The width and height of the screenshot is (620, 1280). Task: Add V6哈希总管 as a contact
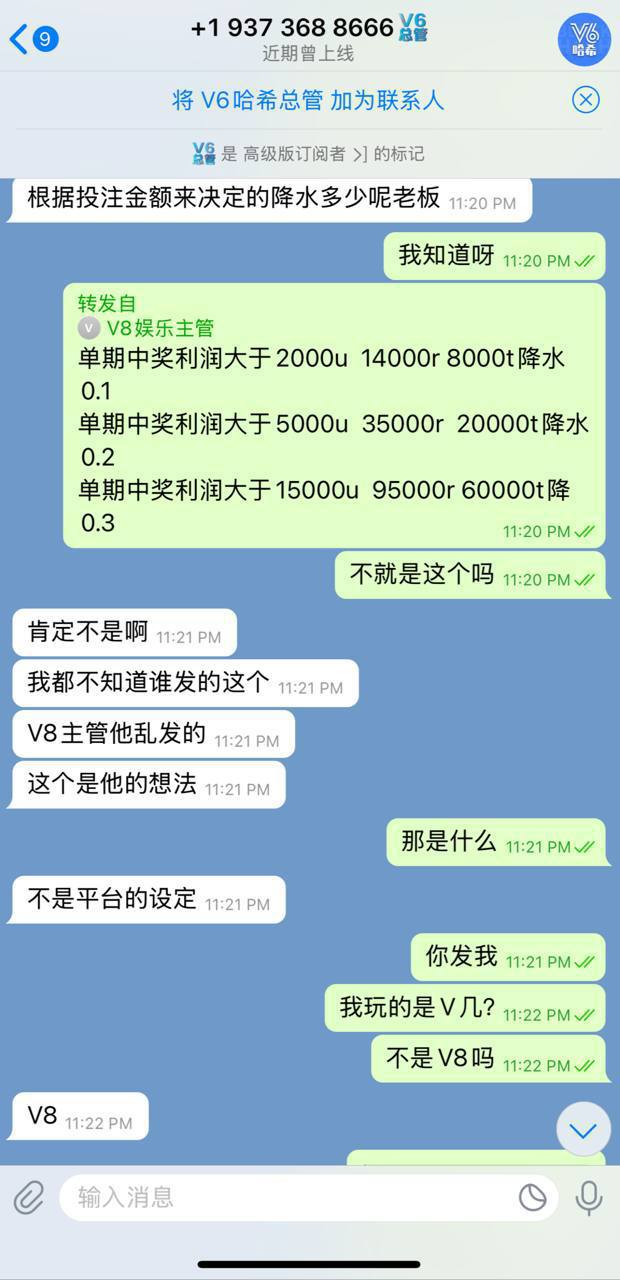[x=307, y=100]
